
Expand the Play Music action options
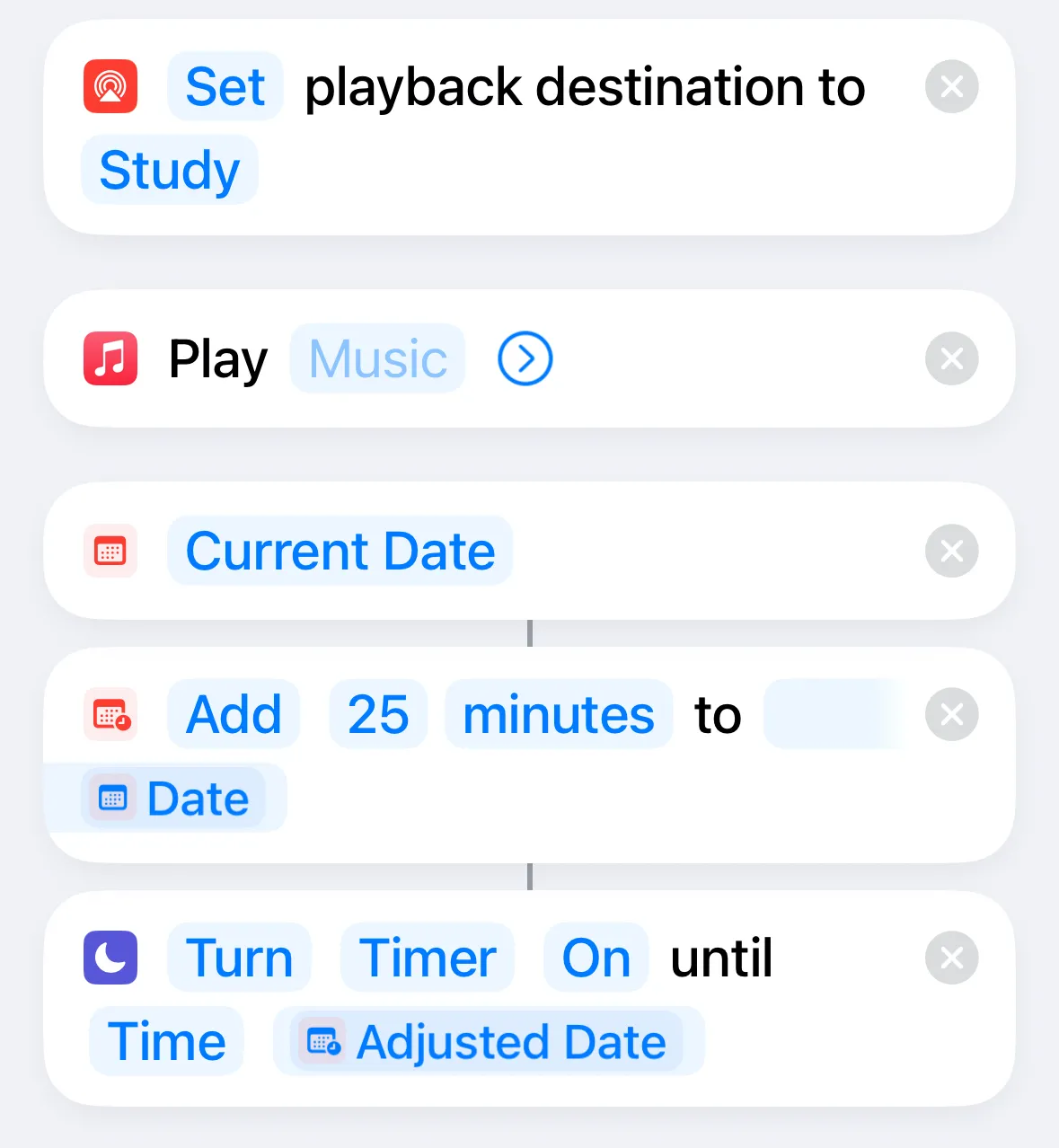tap(525, 359)
